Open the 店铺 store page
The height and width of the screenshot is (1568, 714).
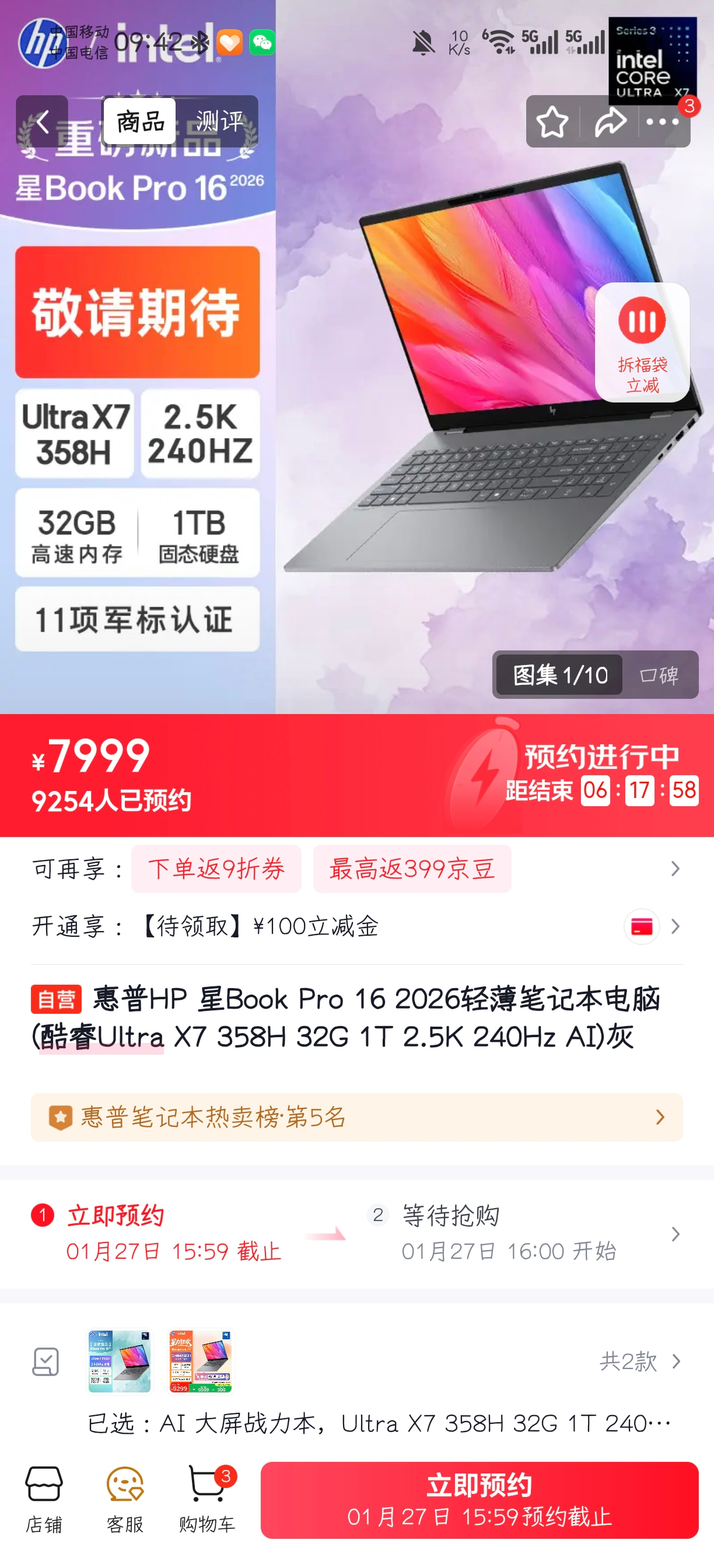[x=44, y=1500]
